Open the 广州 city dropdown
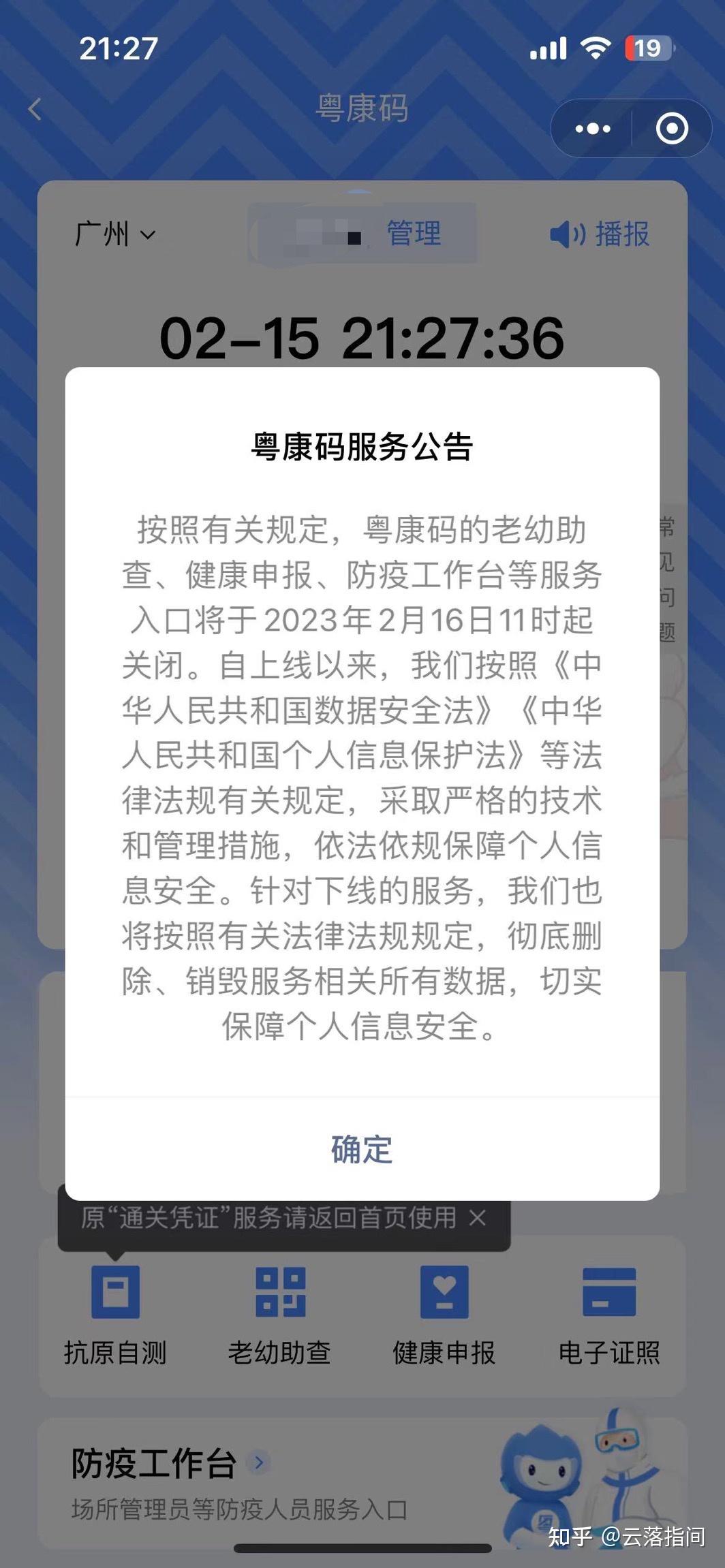Screen dimensions: 725x1568 click(115, 234)
